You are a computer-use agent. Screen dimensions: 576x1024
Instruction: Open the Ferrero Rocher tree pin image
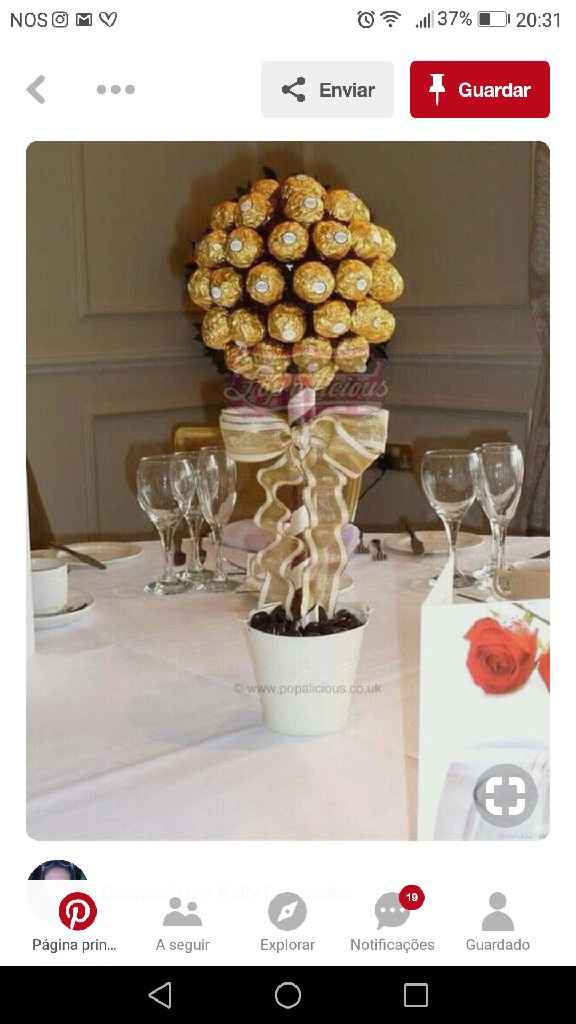[x=288, y=490]
